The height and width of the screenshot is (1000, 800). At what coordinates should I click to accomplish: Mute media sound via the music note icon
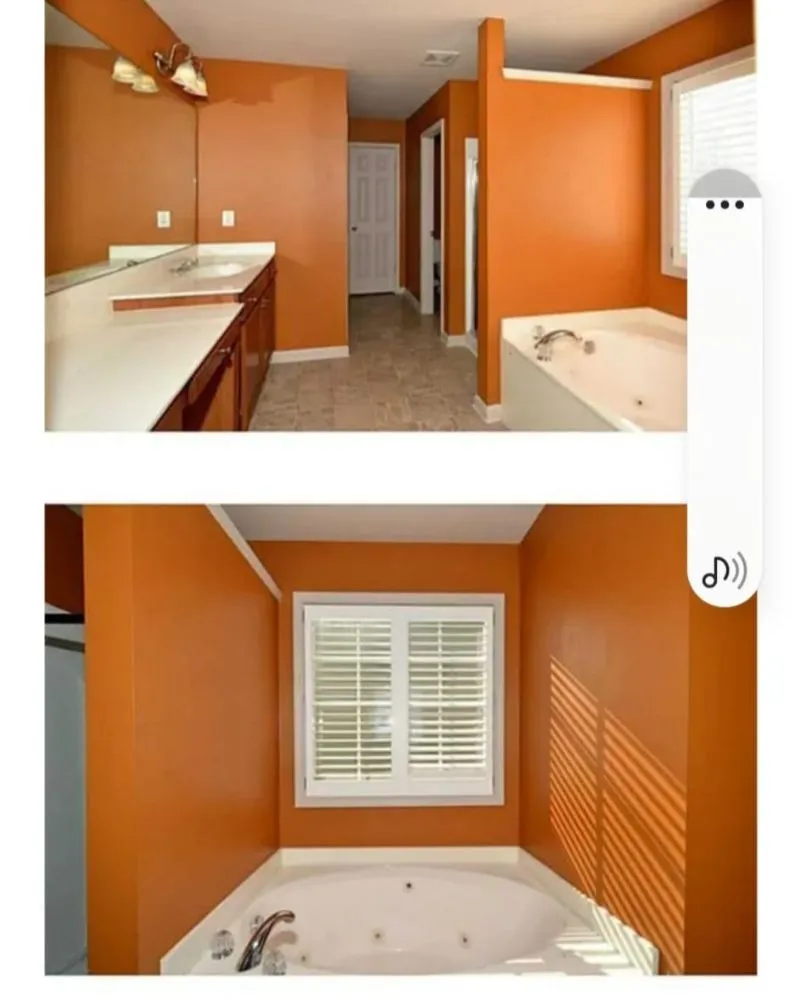click(x=723, y=571)
